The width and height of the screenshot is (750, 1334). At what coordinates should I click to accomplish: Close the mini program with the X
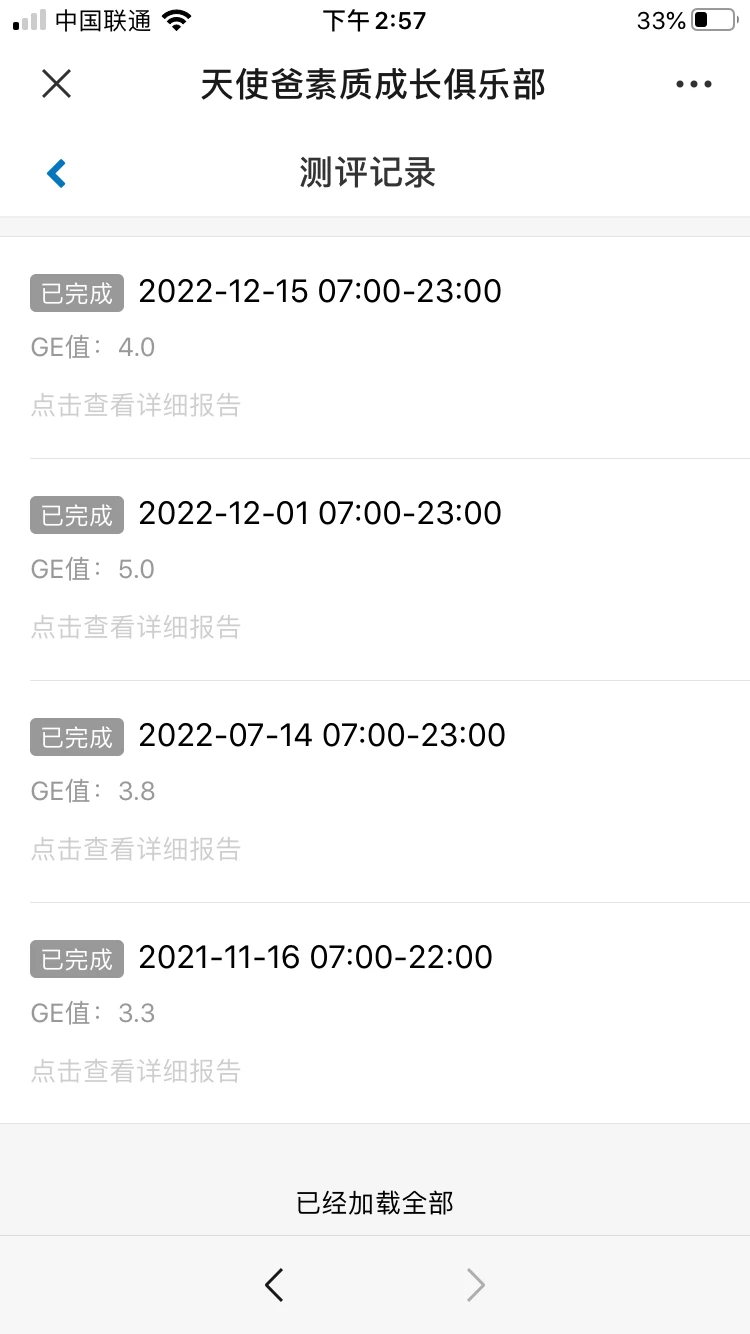pos(56,84)
